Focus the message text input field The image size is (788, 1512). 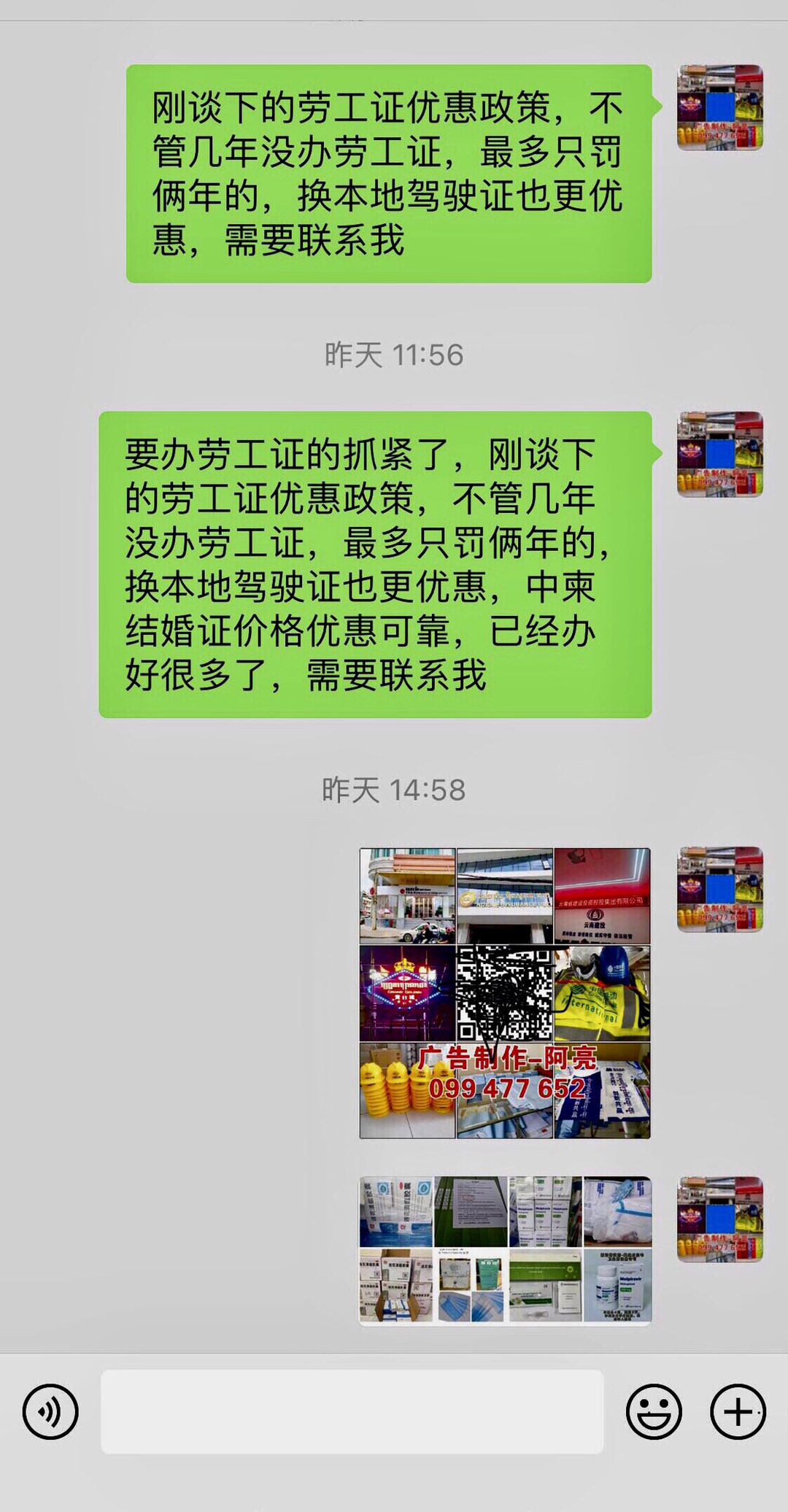click(x=352, y=1411)
